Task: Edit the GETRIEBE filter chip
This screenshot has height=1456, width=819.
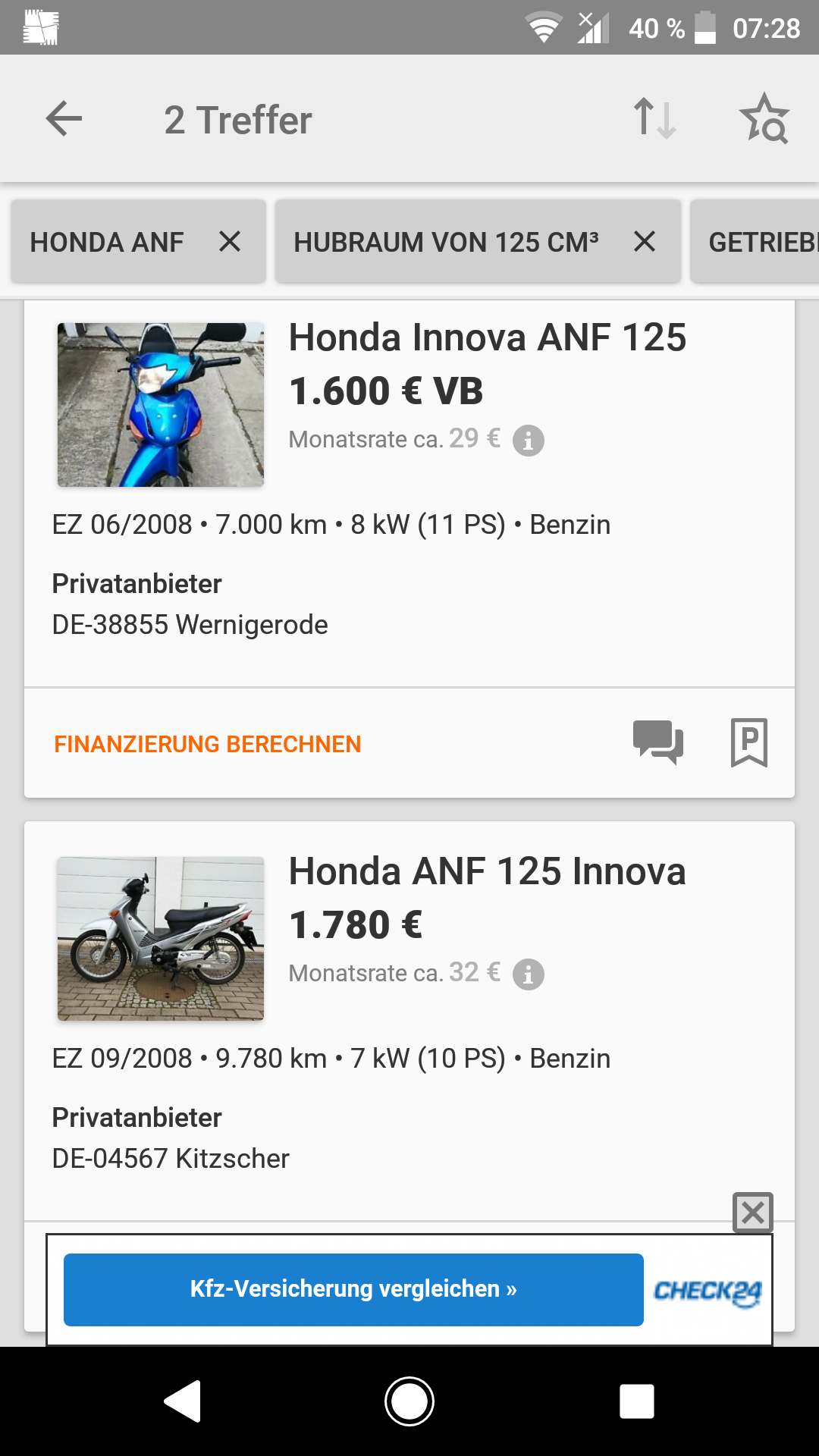Action: [x=758, y=242]
